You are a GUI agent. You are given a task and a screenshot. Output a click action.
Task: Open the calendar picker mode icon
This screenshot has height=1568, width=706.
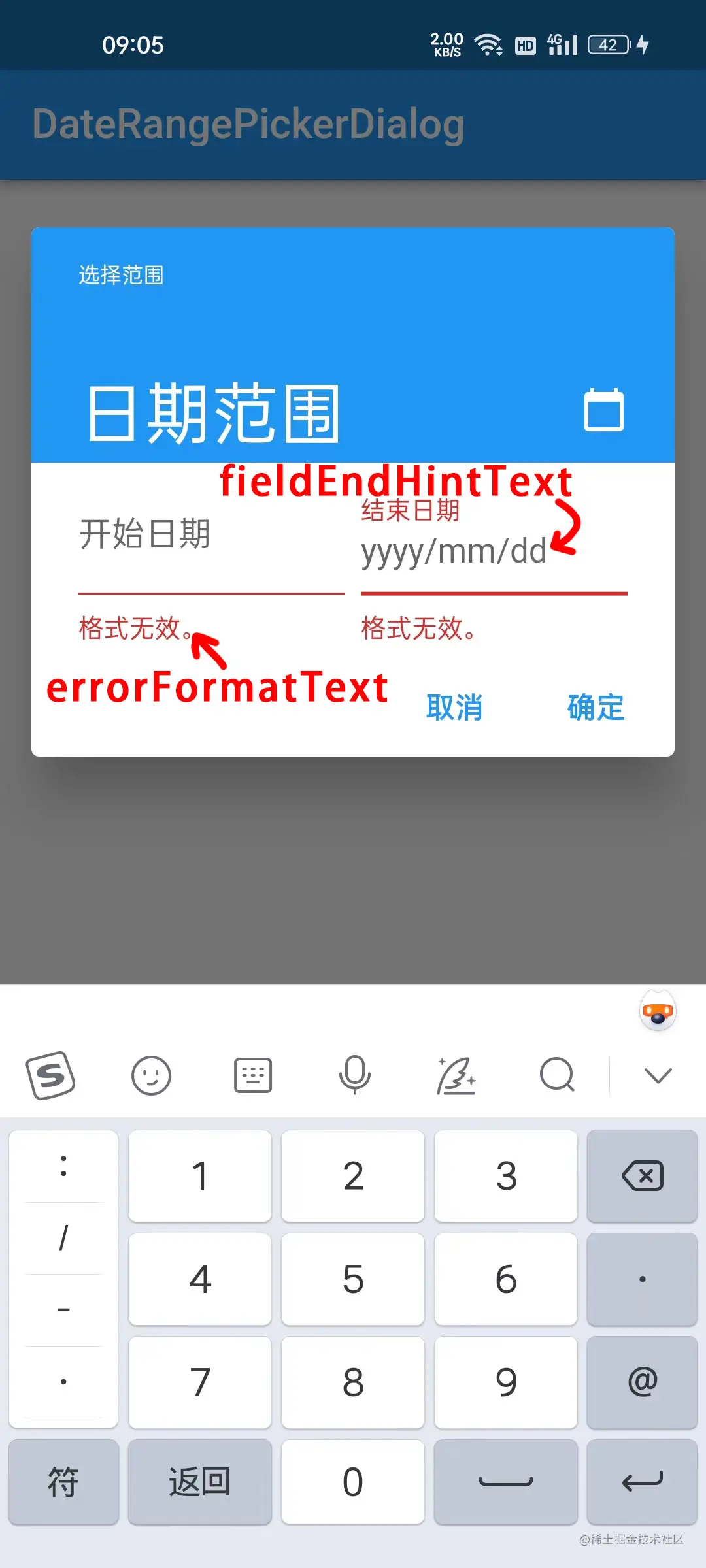pos(604,410)
